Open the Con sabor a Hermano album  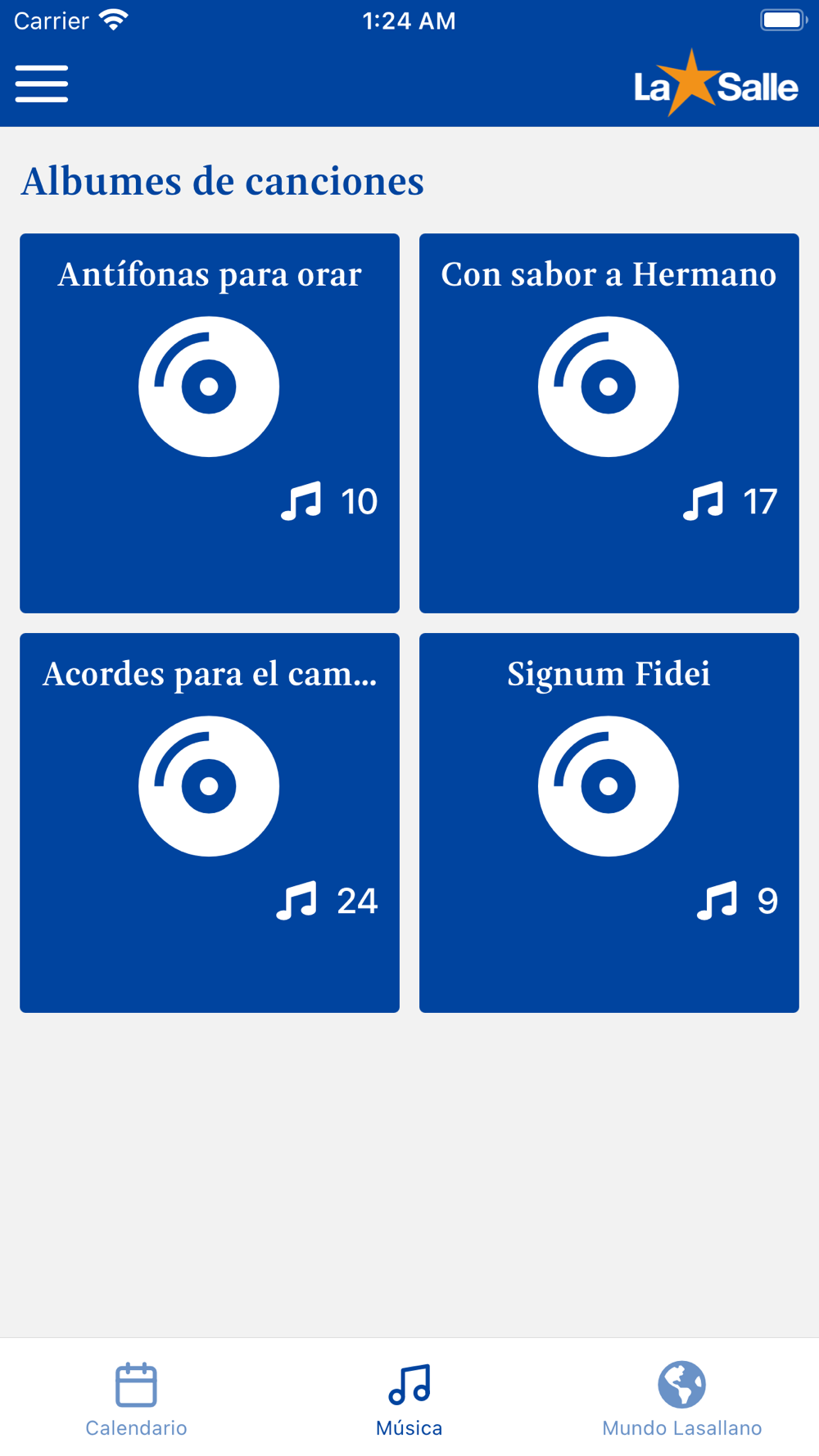(609, 423)
